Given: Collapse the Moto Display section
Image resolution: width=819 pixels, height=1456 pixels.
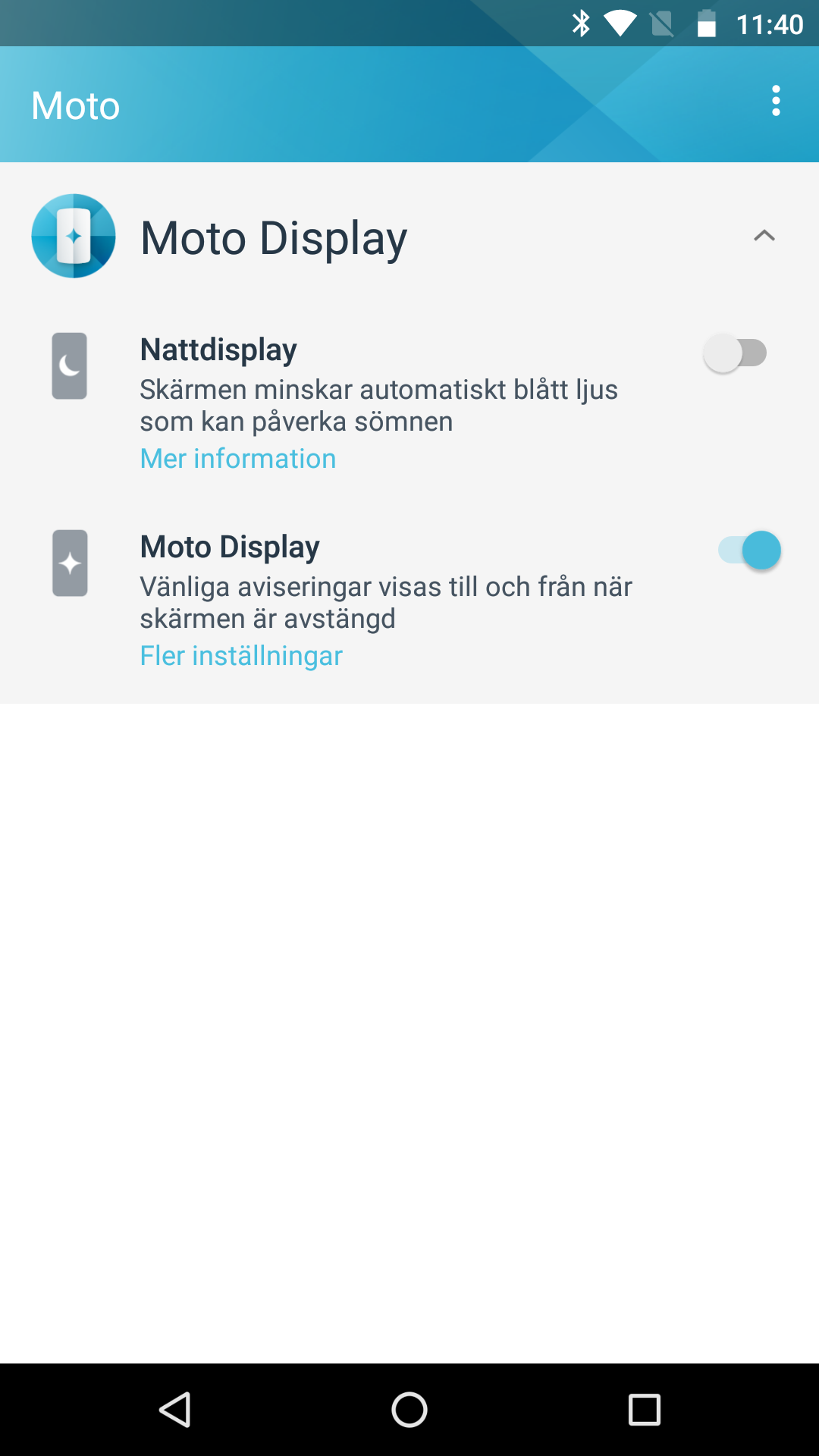Looking at the screenshot, I should (764, 236).
